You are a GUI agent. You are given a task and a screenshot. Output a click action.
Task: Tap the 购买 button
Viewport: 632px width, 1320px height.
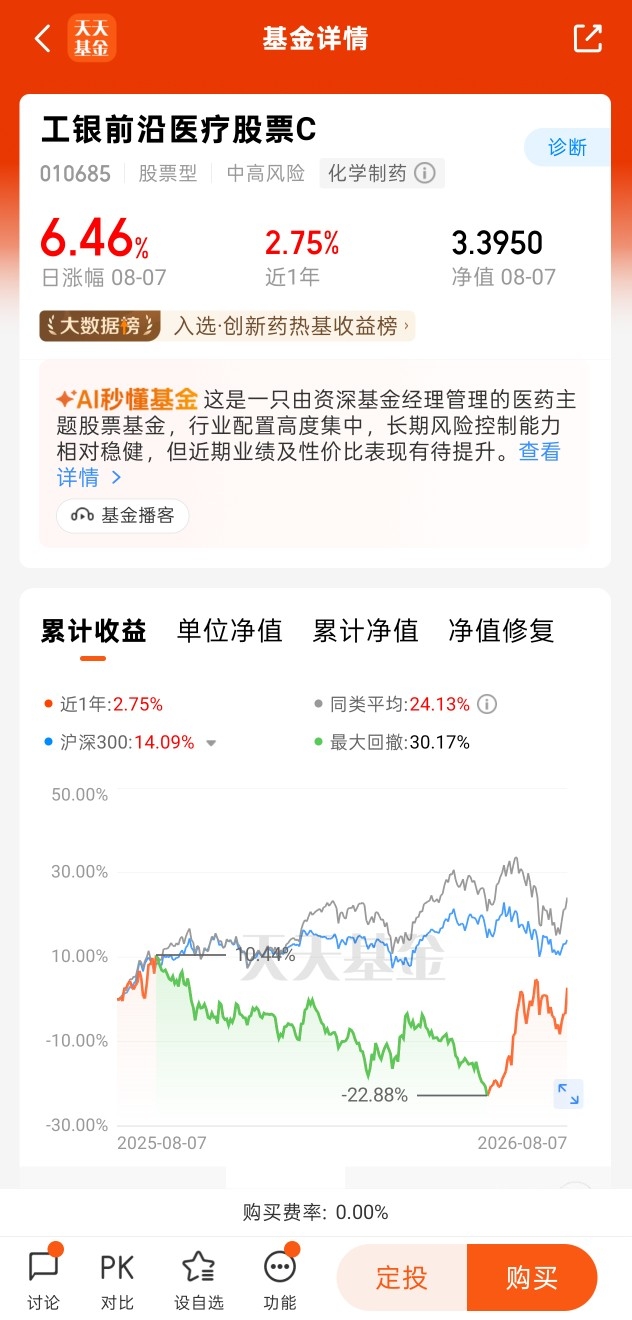tap(532, 1278)
